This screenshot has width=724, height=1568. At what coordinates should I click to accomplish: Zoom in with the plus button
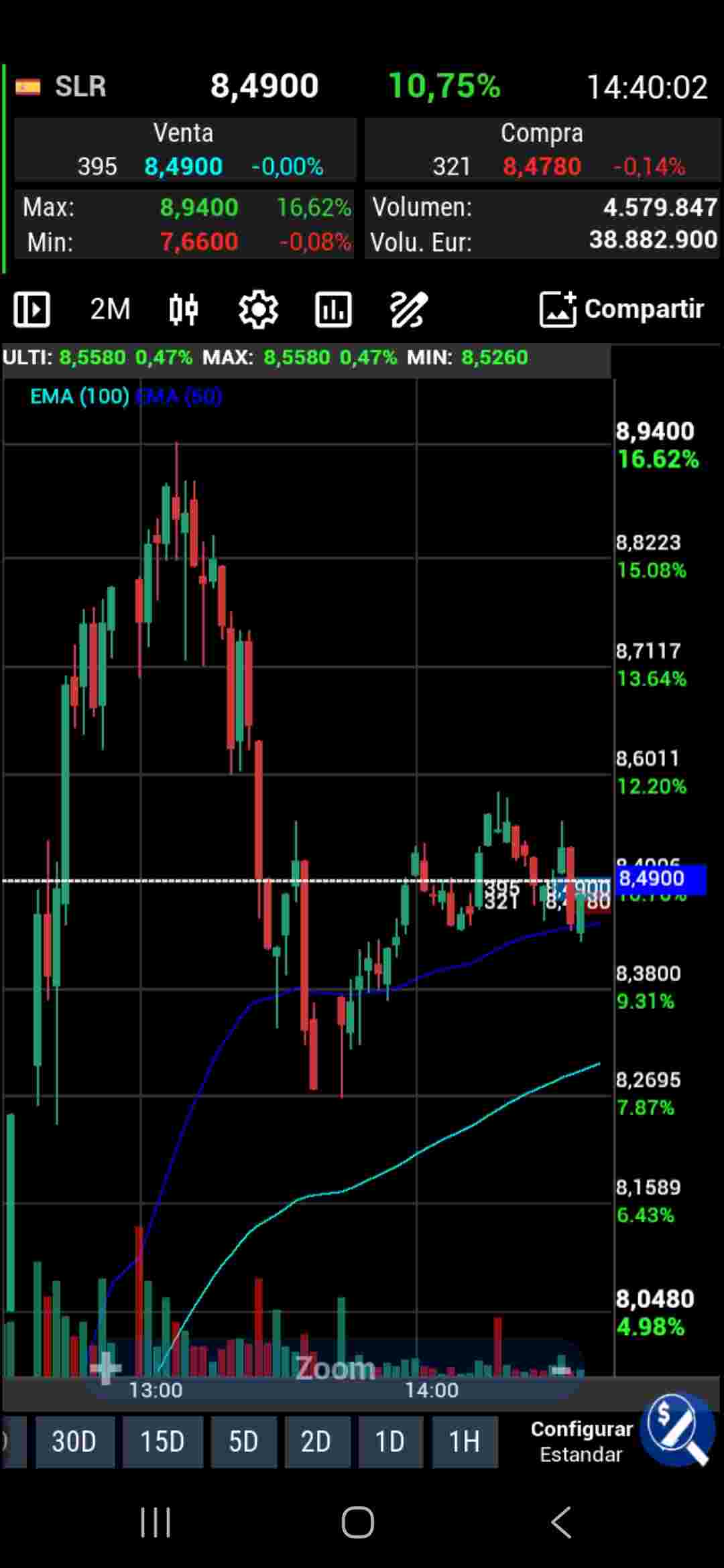point(105,1368)
